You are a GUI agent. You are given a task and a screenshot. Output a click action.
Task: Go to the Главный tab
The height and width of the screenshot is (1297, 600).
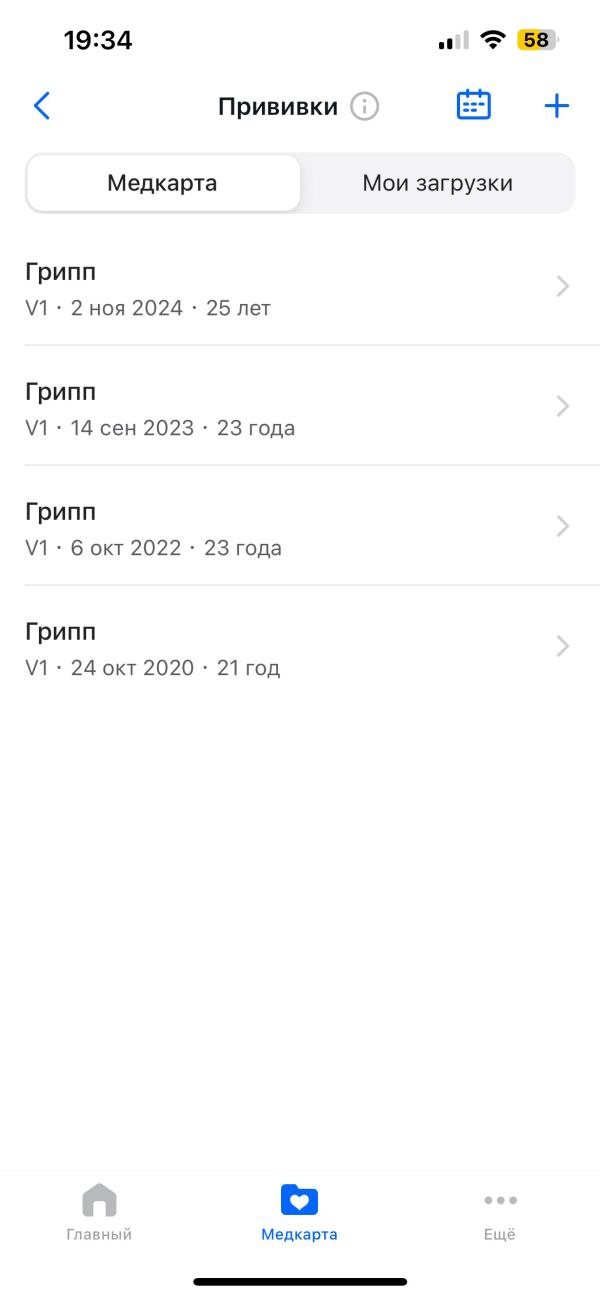99,1213
